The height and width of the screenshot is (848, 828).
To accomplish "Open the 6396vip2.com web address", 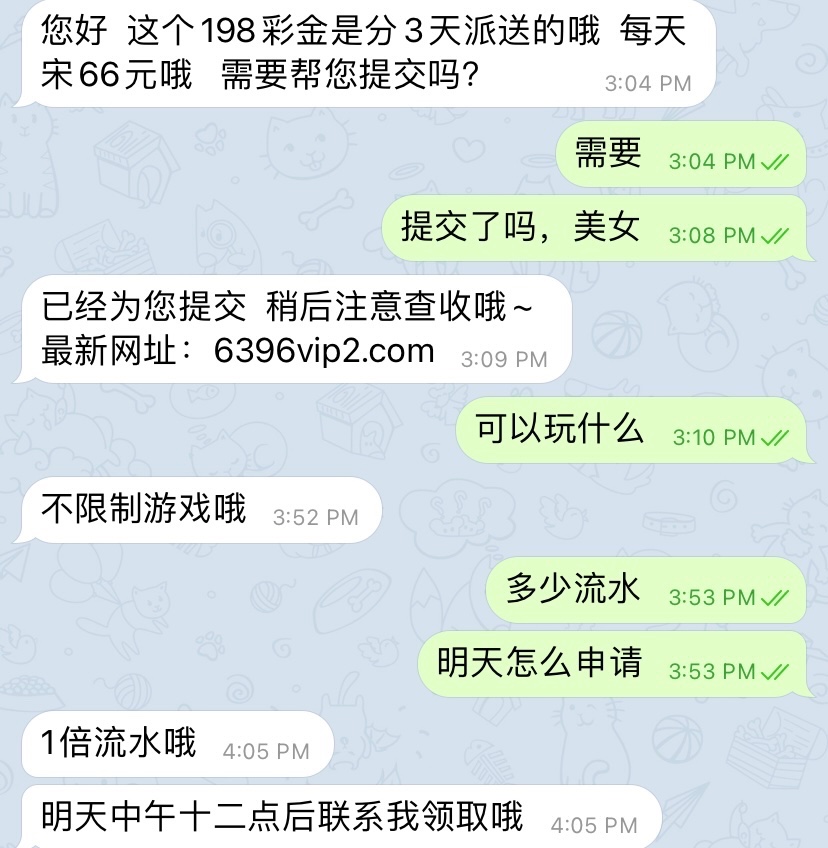I will pyautogui.click(x=324, y=351).
